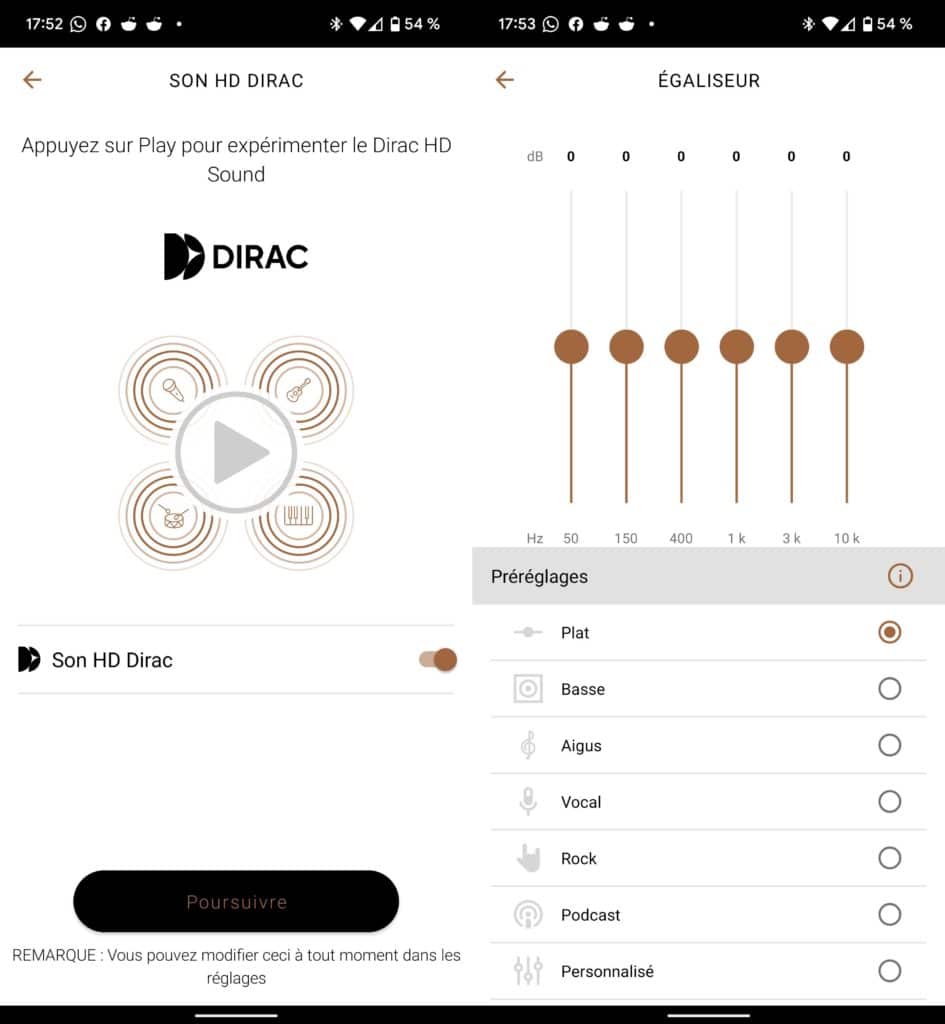Image resolution: width=945 pixels, height=1024 pixels.
Task: Select the Plat preset
Action: point(889,632)
